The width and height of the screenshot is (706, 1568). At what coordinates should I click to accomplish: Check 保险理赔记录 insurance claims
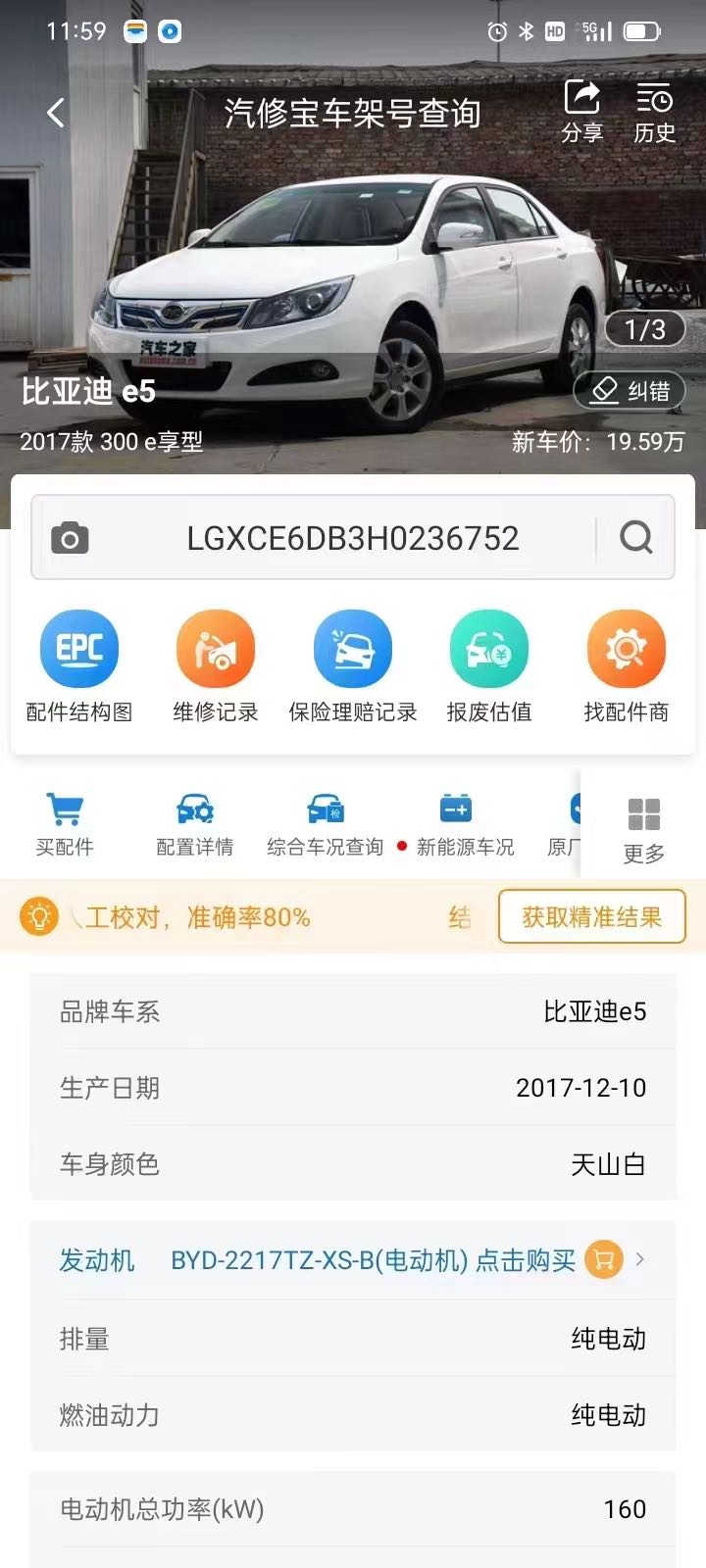(353, 666)
